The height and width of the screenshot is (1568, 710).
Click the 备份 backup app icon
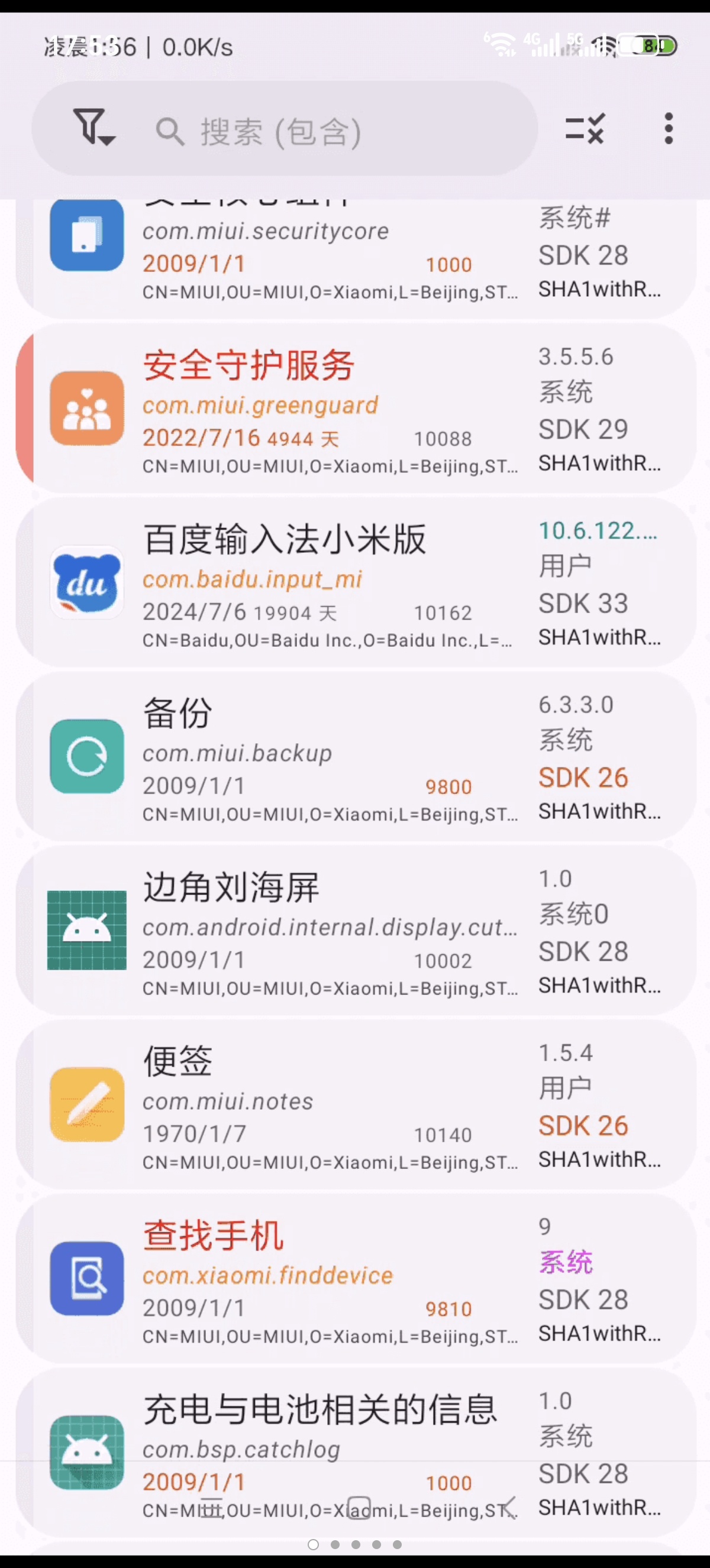86,757
